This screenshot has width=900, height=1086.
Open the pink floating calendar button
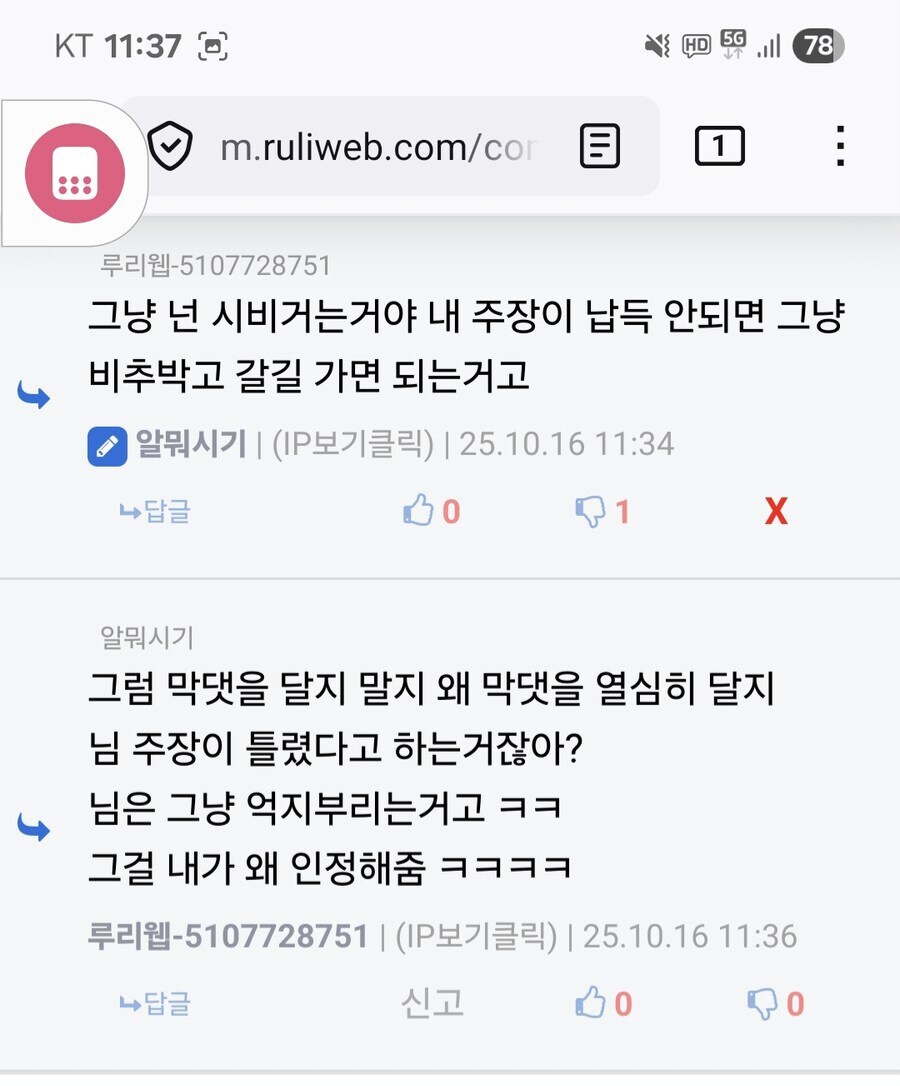tap(75, 174)
